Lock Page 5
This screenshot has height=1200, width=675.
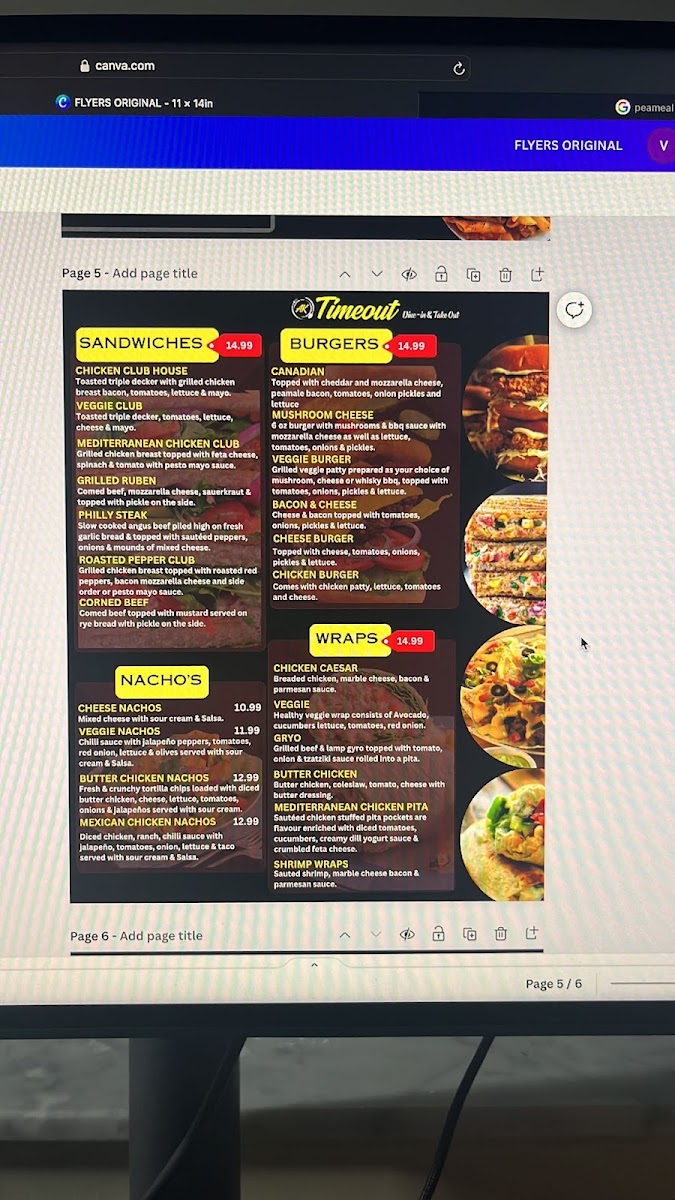pos(441,274)
